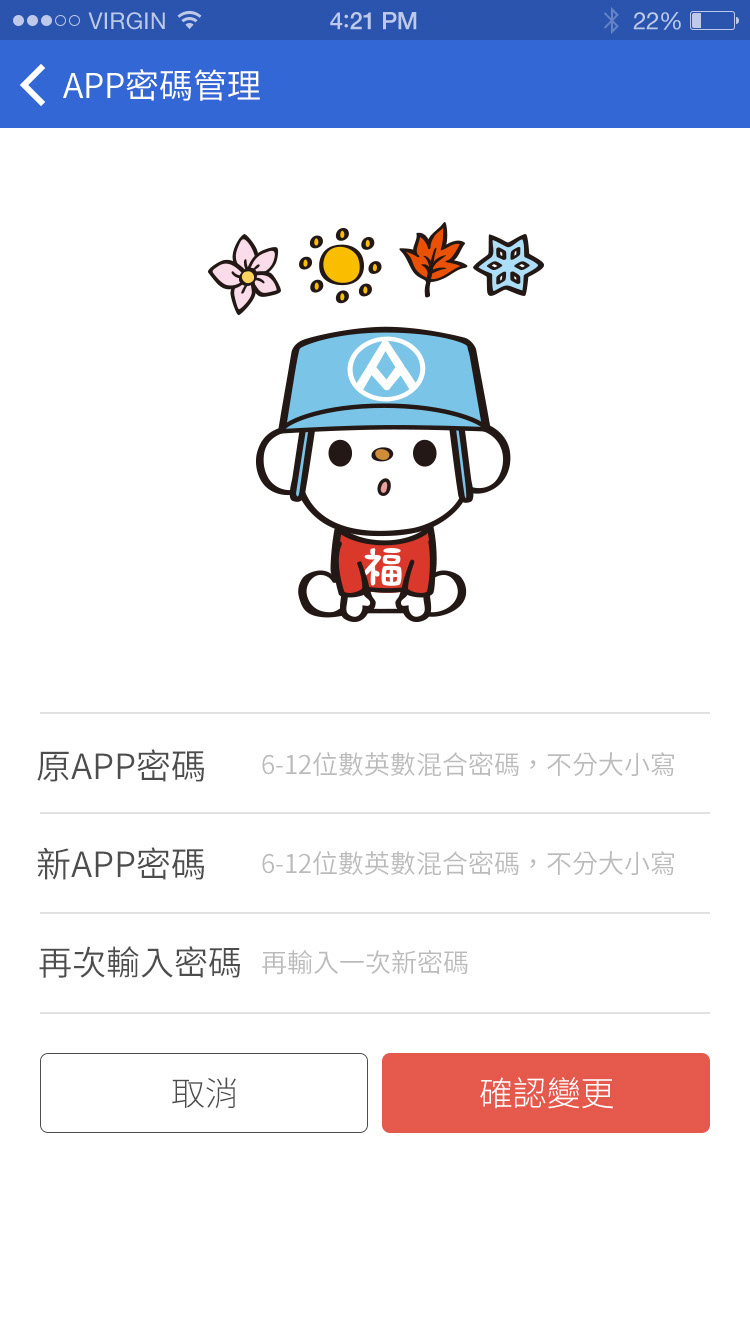Screen dimensions: 750x1334
Task: Confirm the change with 確認變更
Action: coord(546,1093)
